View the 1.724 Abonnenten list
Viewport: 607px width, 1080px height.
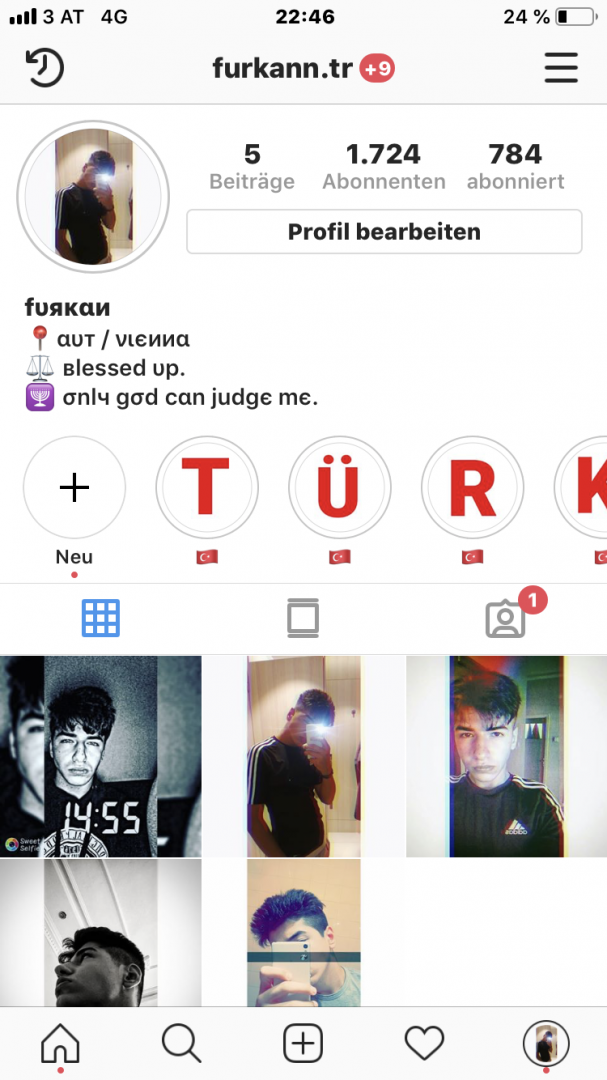click(x=384, y=166)
